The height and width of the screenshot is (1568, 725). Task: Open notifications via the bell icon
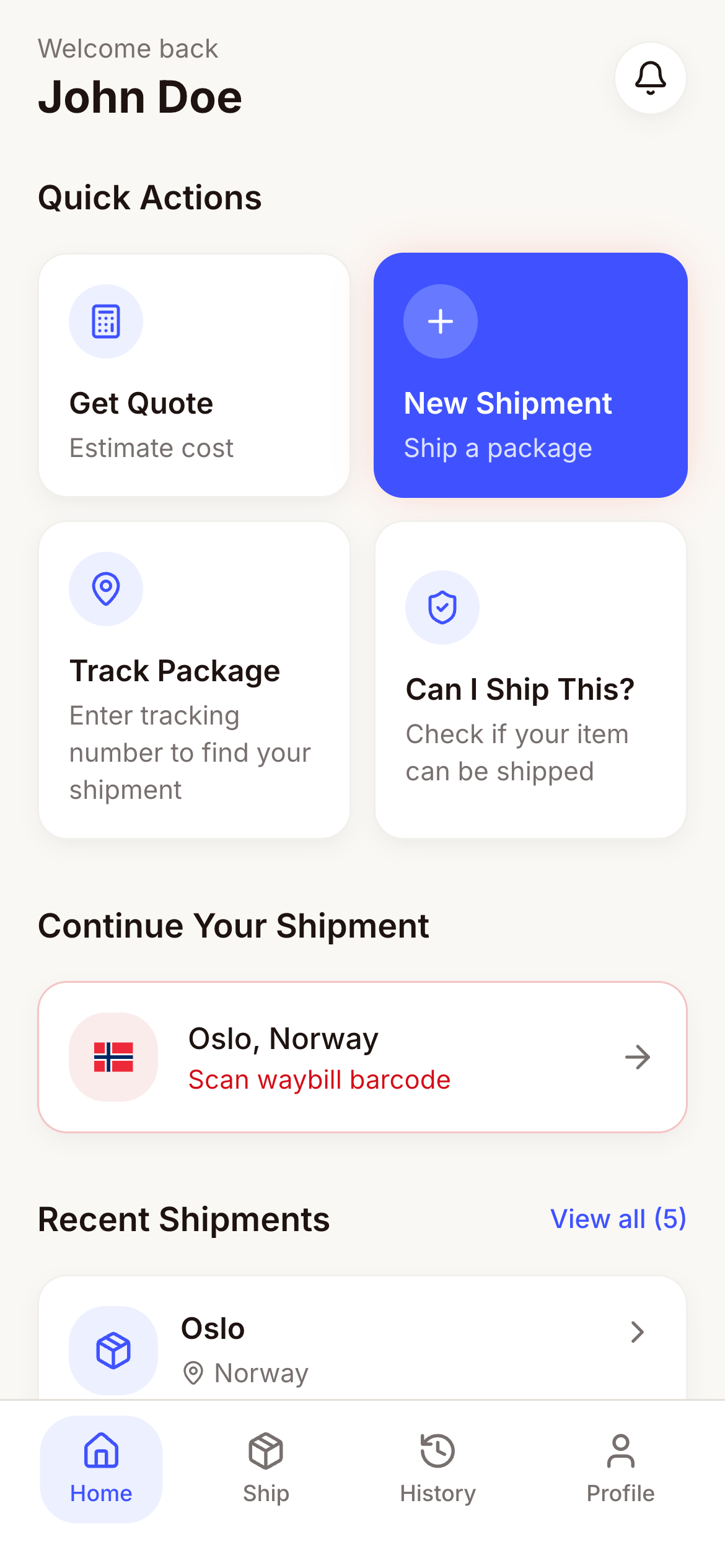tap(650, 77)
